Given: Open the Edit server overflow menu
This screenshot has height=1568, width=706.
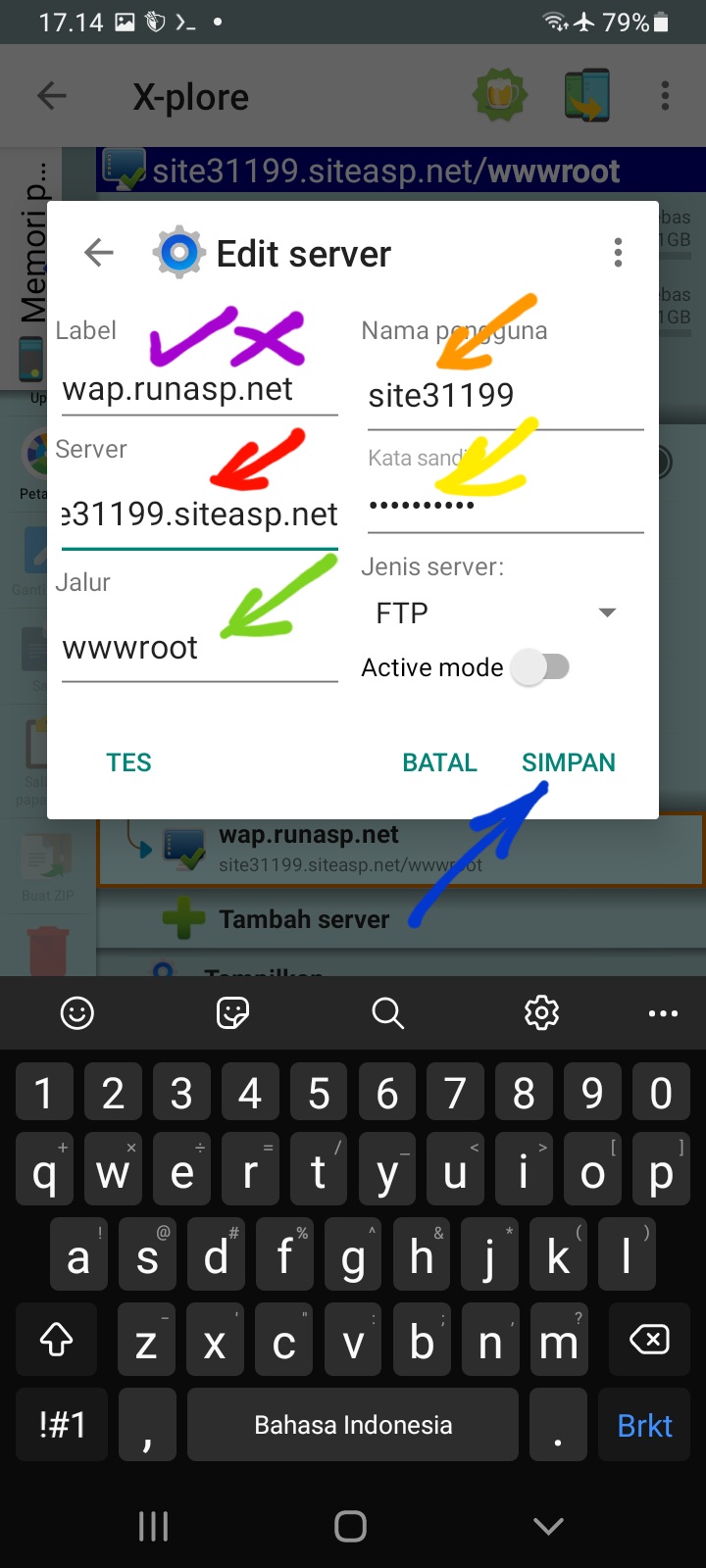Looking at the screenshot, I should coord(618,253).
